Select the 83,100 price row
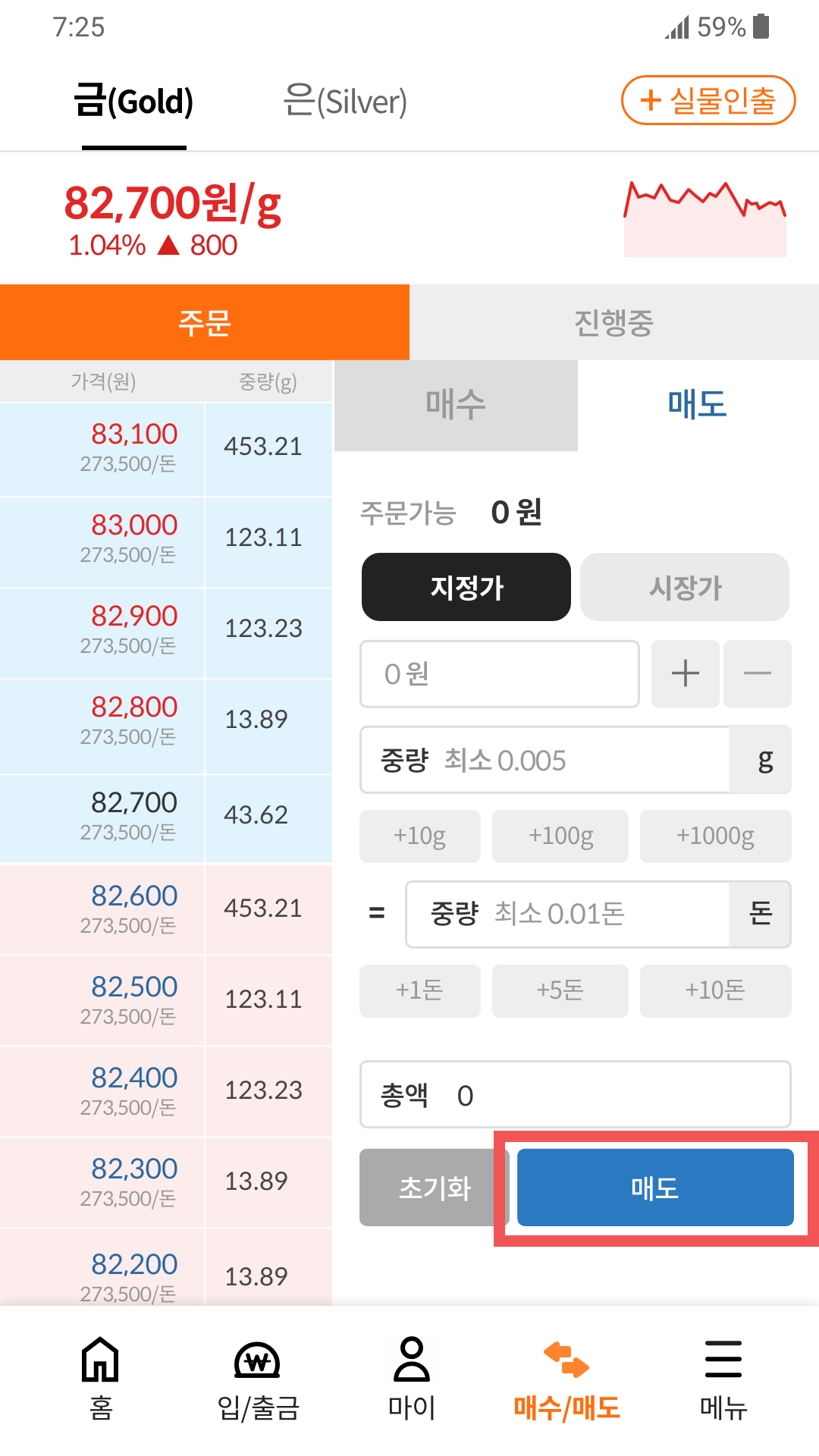819x1456 pixels. pos(166,449)
